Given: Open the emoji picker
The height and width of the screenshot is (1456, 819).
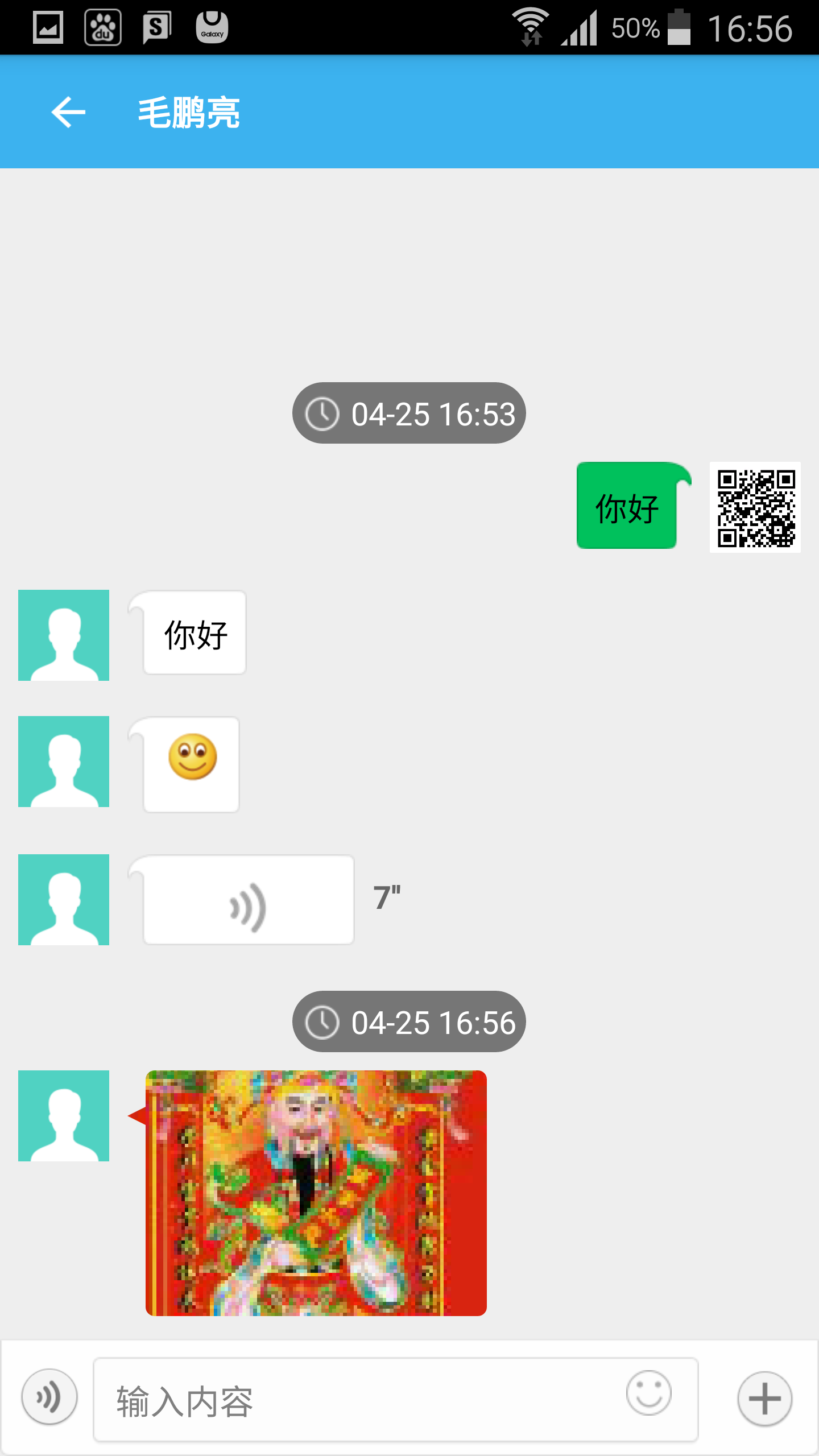Looking at the screenshot, I should point(648,1393).
